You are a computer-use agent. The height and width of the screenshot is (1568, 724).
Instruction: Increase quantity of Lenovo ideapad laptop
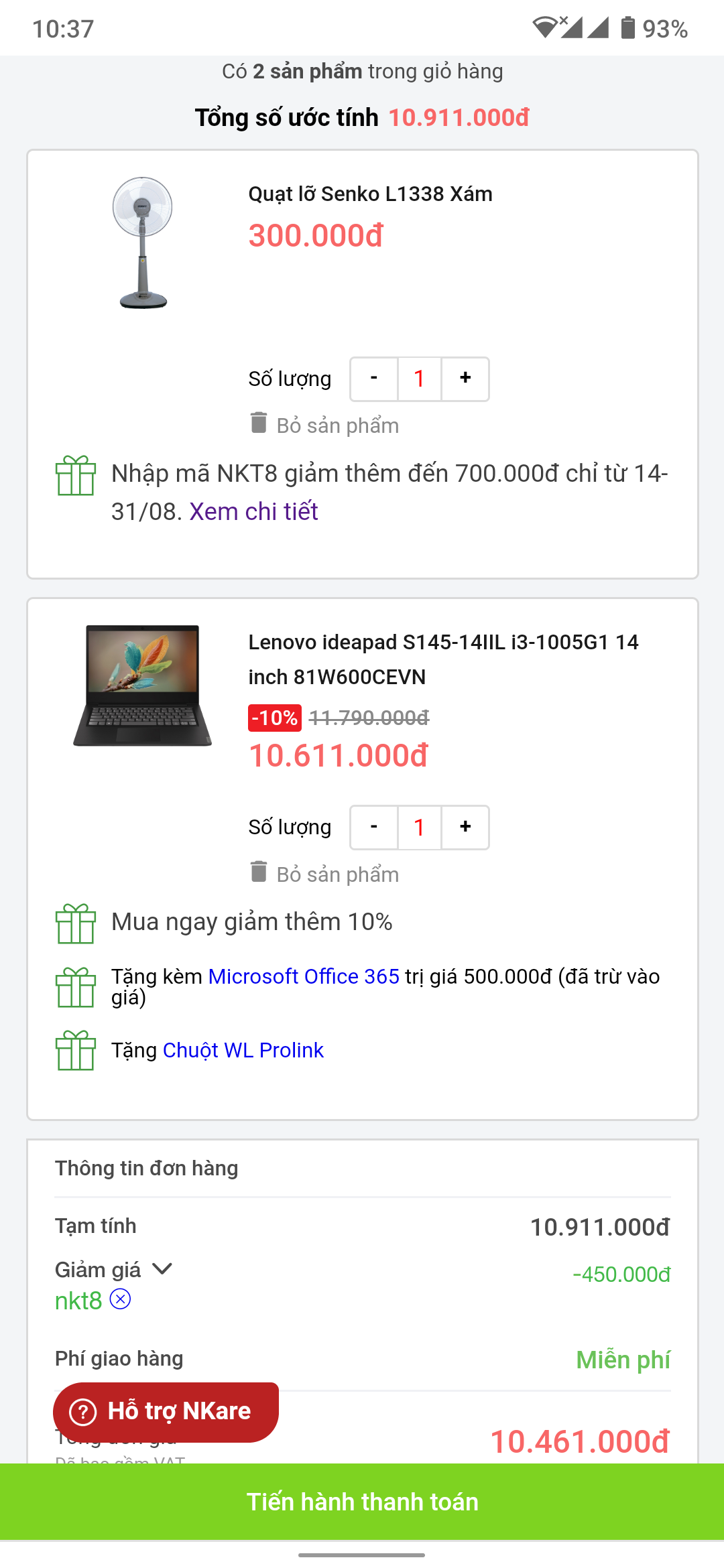click(x=465, y=828)
